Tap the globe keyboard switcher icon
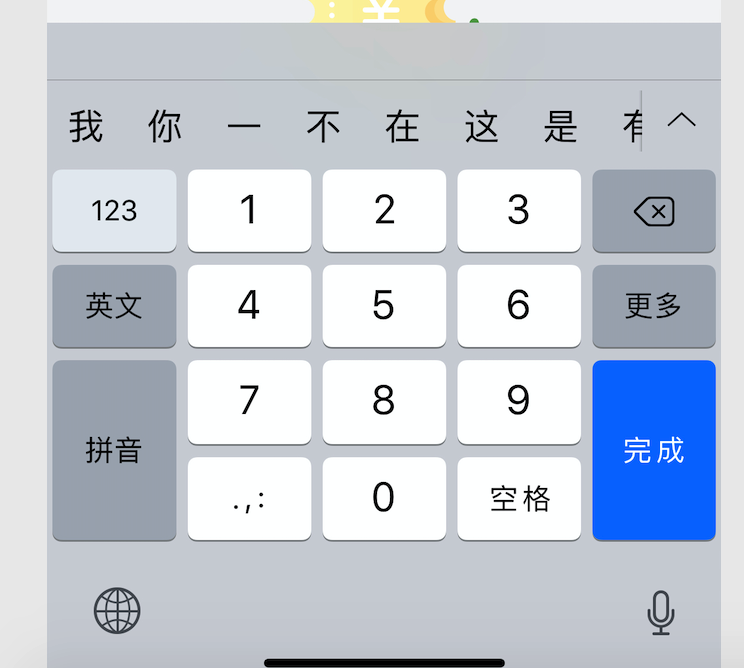The image size is (744, 668). 117,610
